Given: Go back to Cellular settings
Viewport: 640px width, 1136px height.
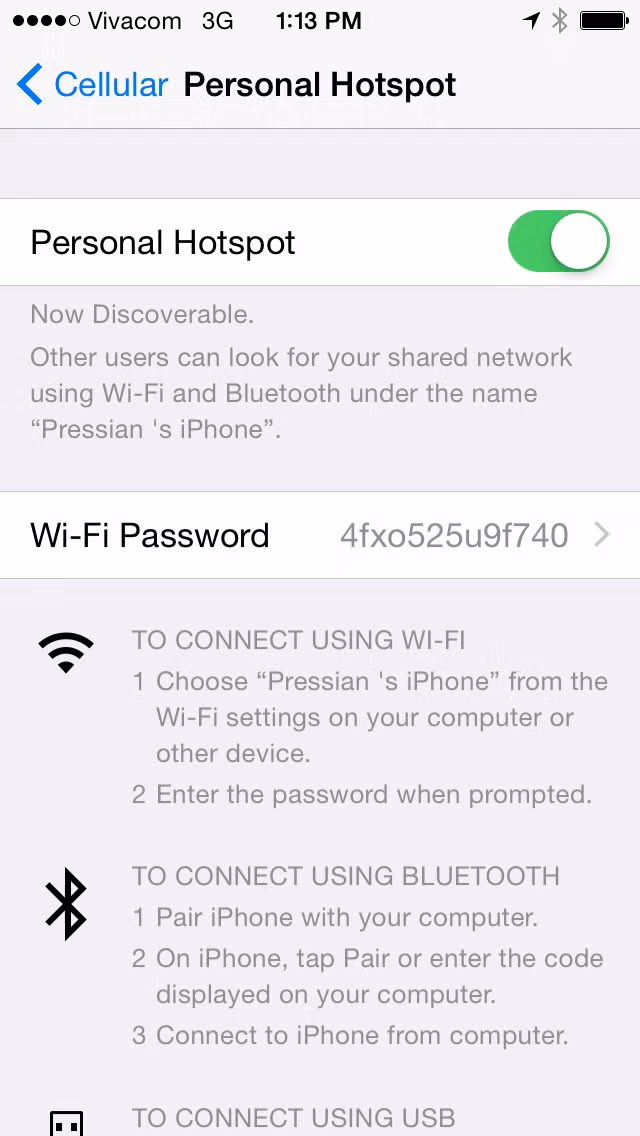Looking at the screenshot, I should pyautogui.click(x=92, y=85).
